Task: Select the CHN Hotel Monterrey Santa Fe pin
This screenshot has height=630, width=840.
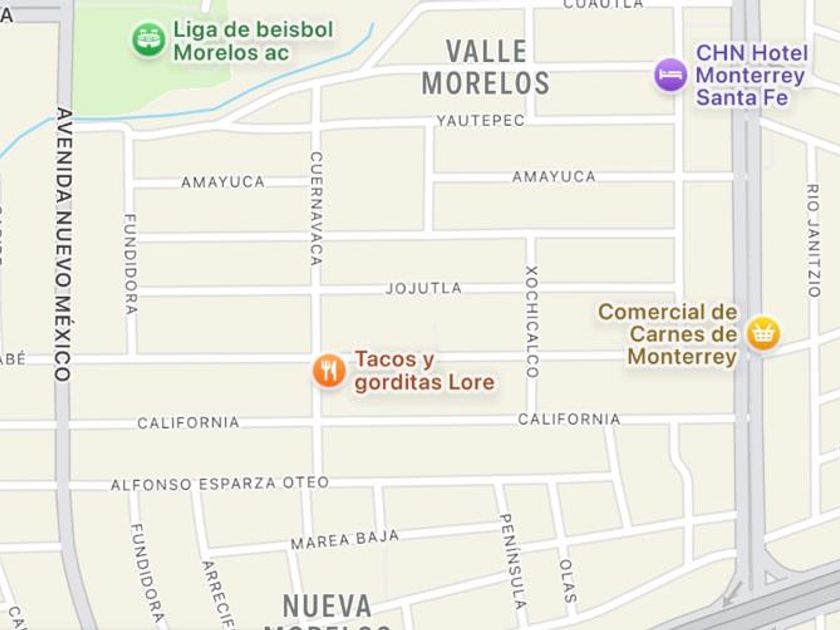Action: coord(670,75)
